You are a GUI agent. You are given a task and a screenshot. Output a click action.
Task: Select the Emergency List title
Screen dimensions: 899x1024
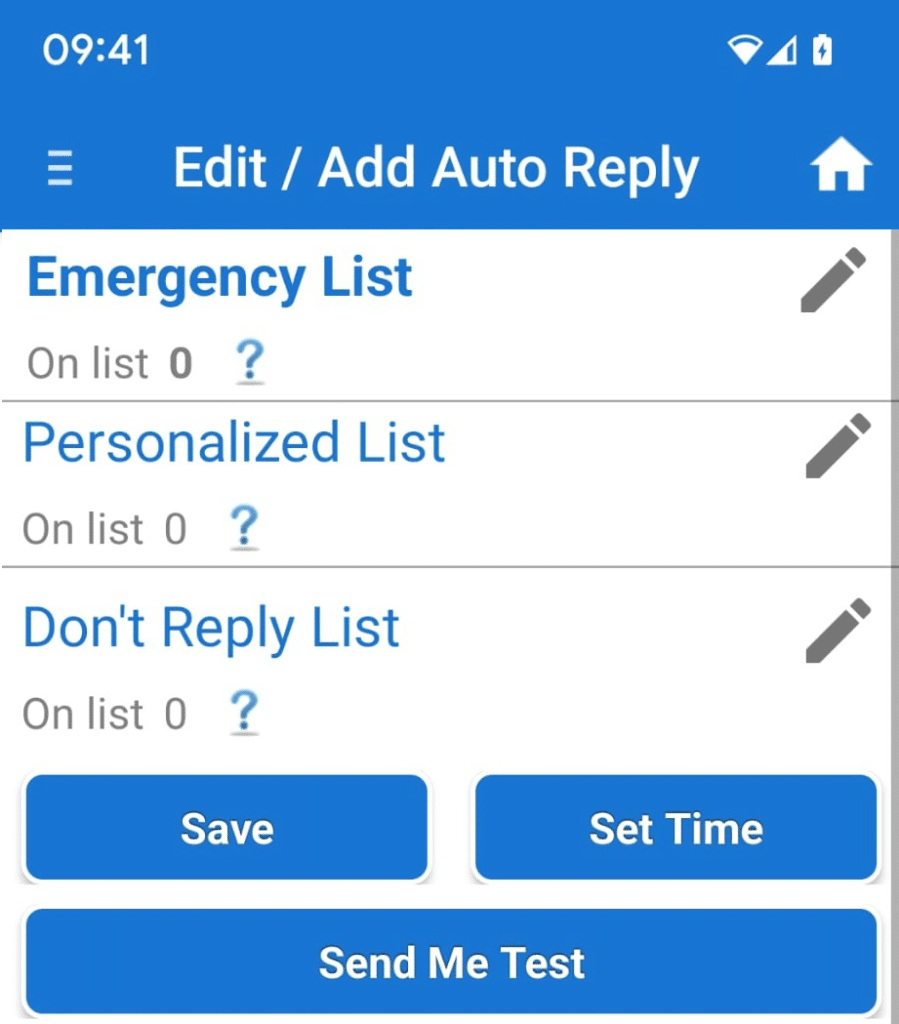220,278
